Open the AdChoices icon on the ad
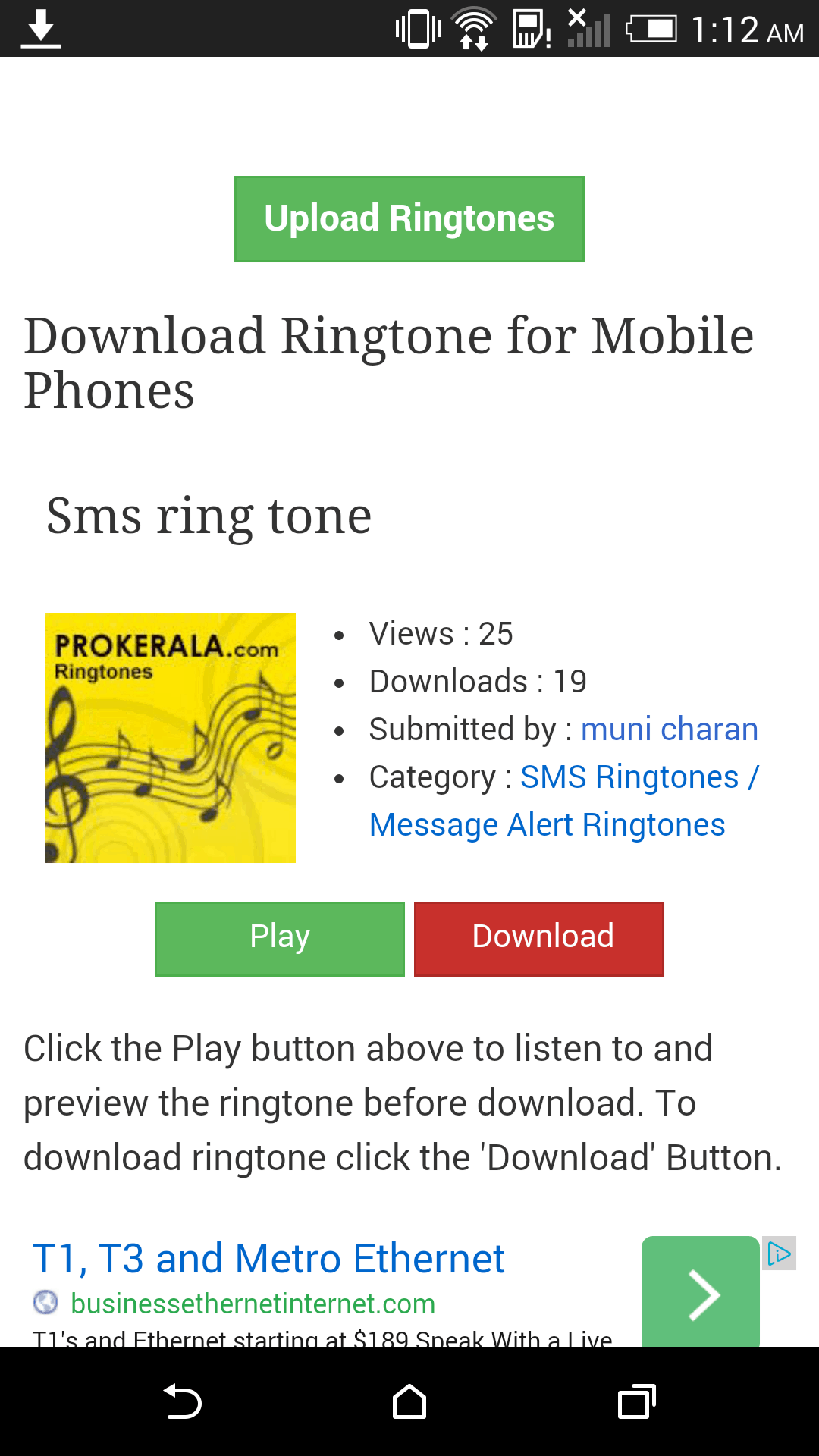Viewport: 819px width, 1456px height. tap(779, 1254)
